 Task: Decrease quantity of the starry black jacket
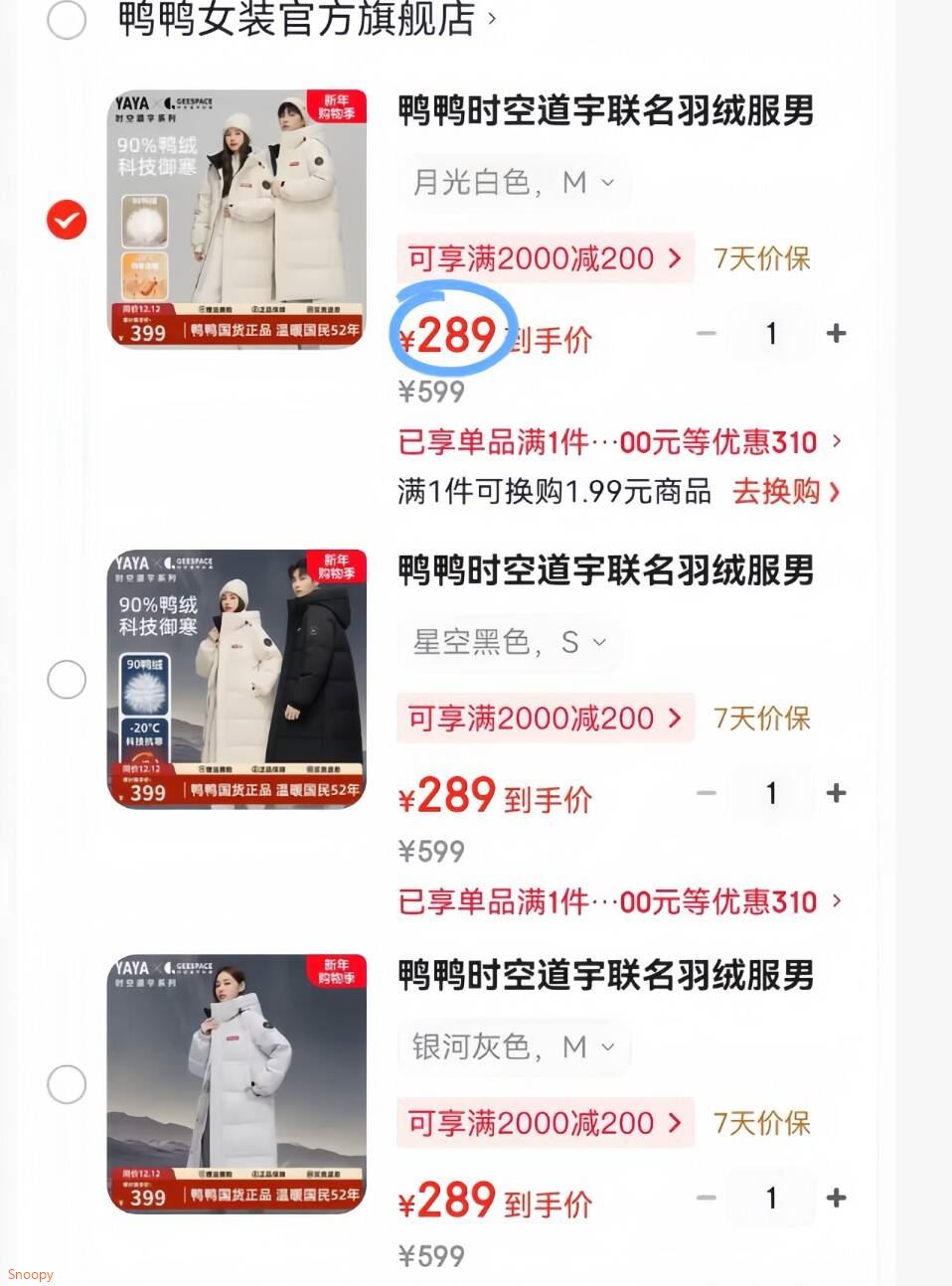706,793
